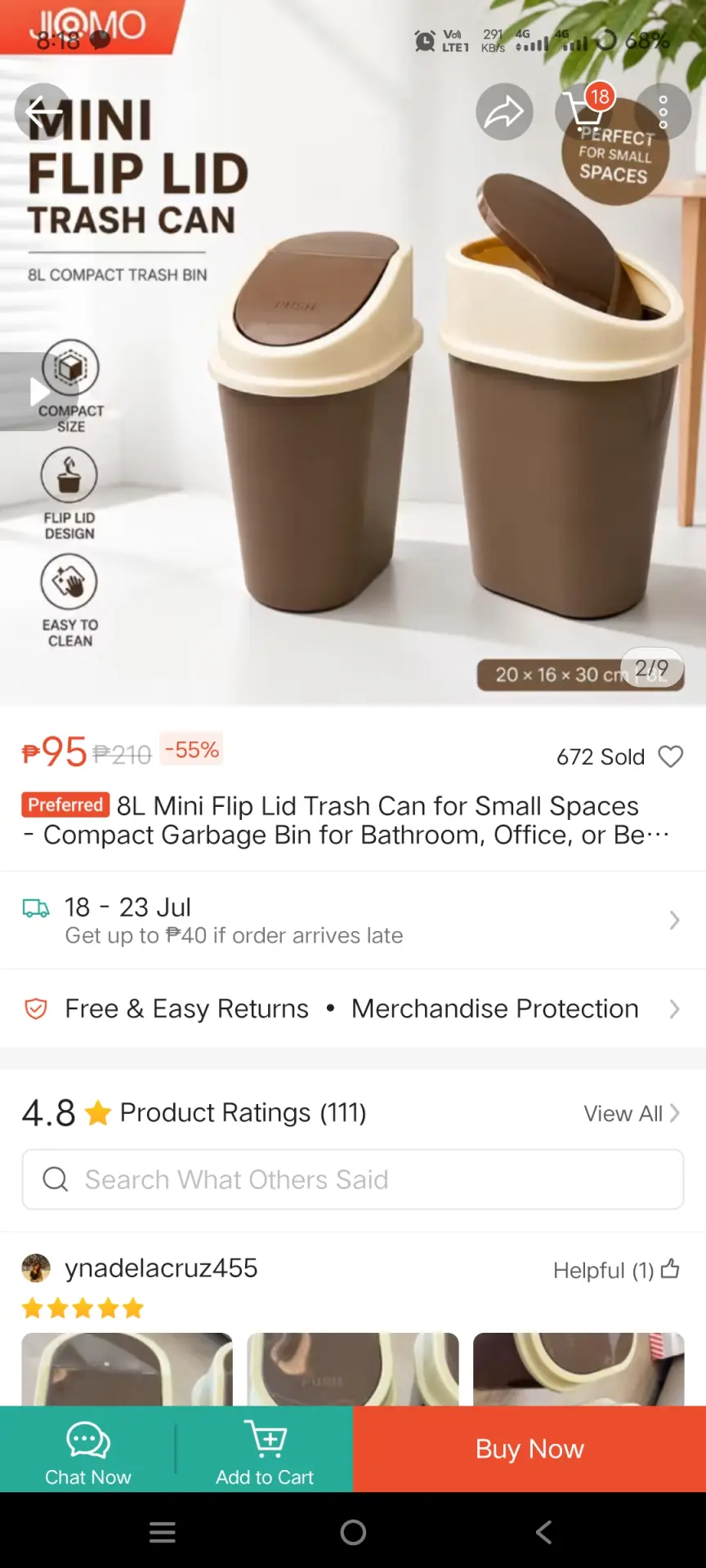The image size is (706, 1568).
Task: View All product ratings
Action: 632,1113
